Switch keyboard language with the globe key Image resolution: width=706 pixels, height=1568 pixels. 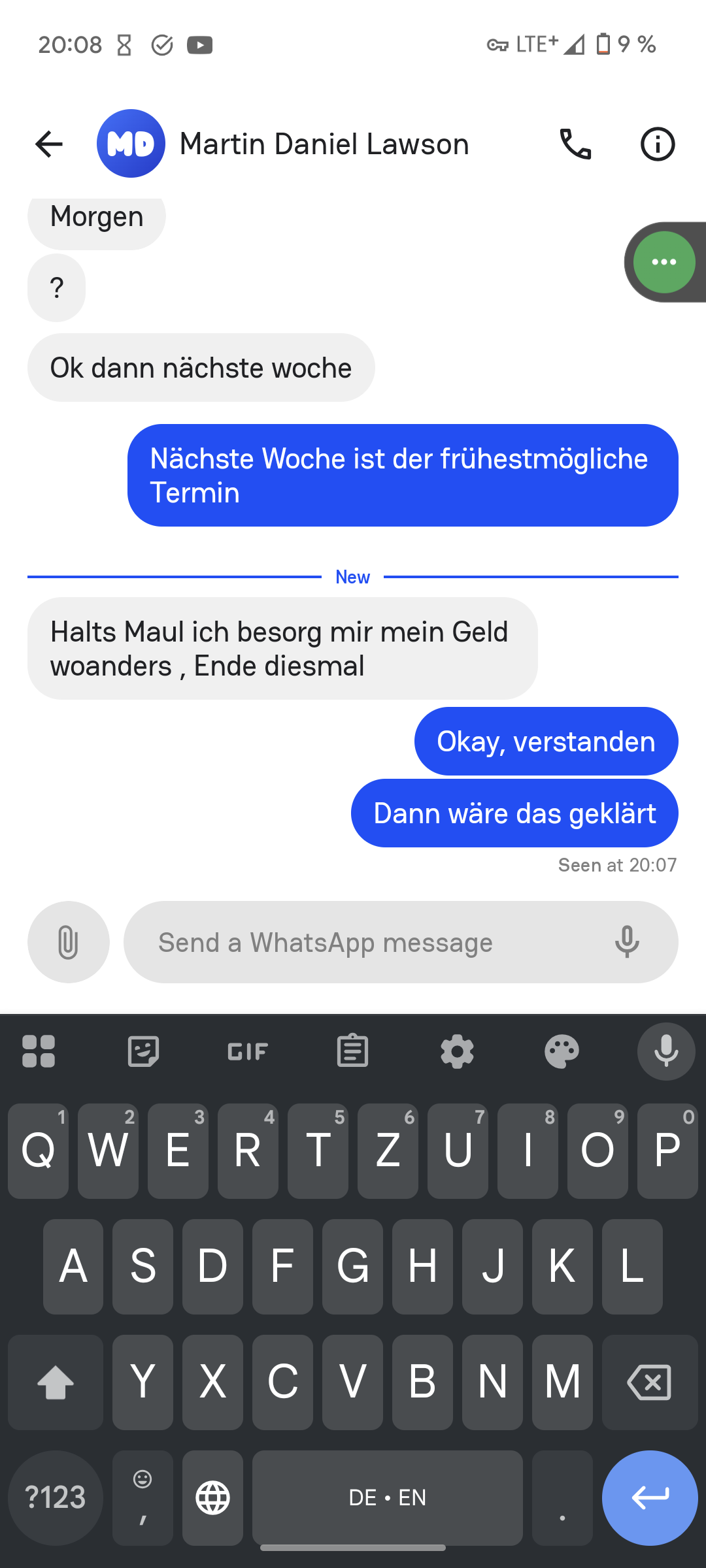(x=212, y=1497)
